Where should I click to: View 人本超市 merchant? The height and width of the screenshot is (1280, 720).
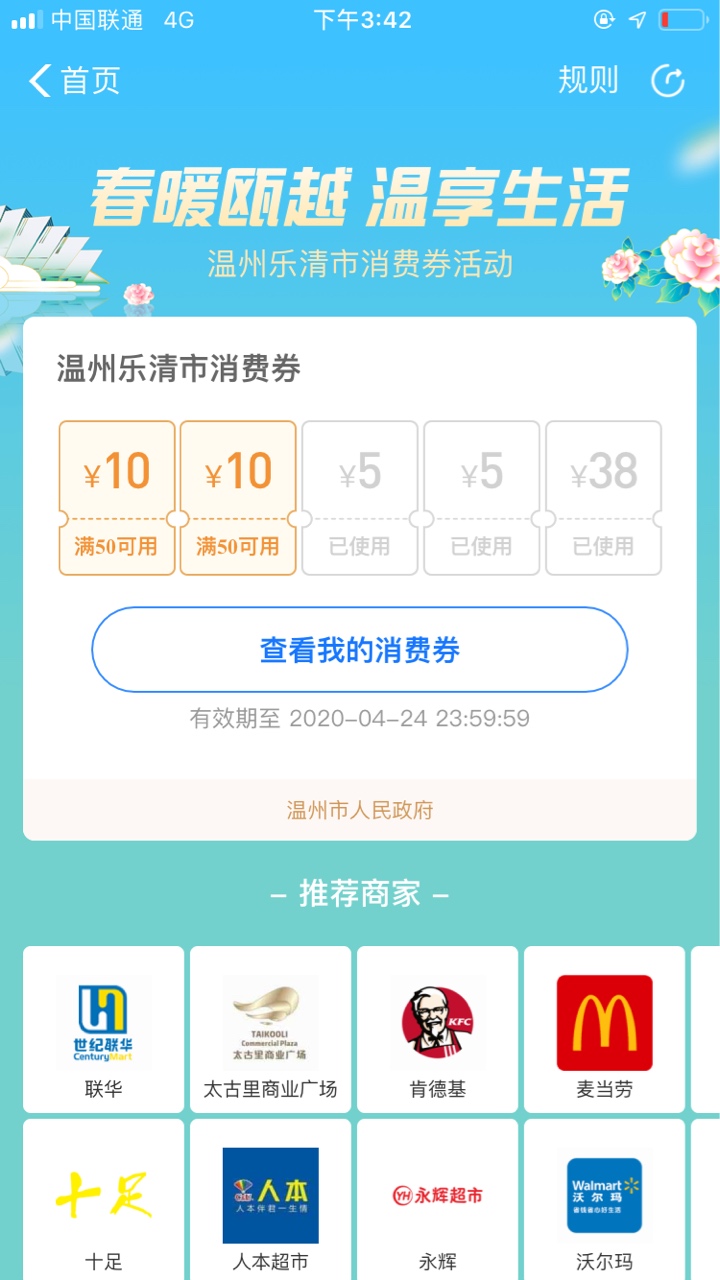pos(270,1200)
